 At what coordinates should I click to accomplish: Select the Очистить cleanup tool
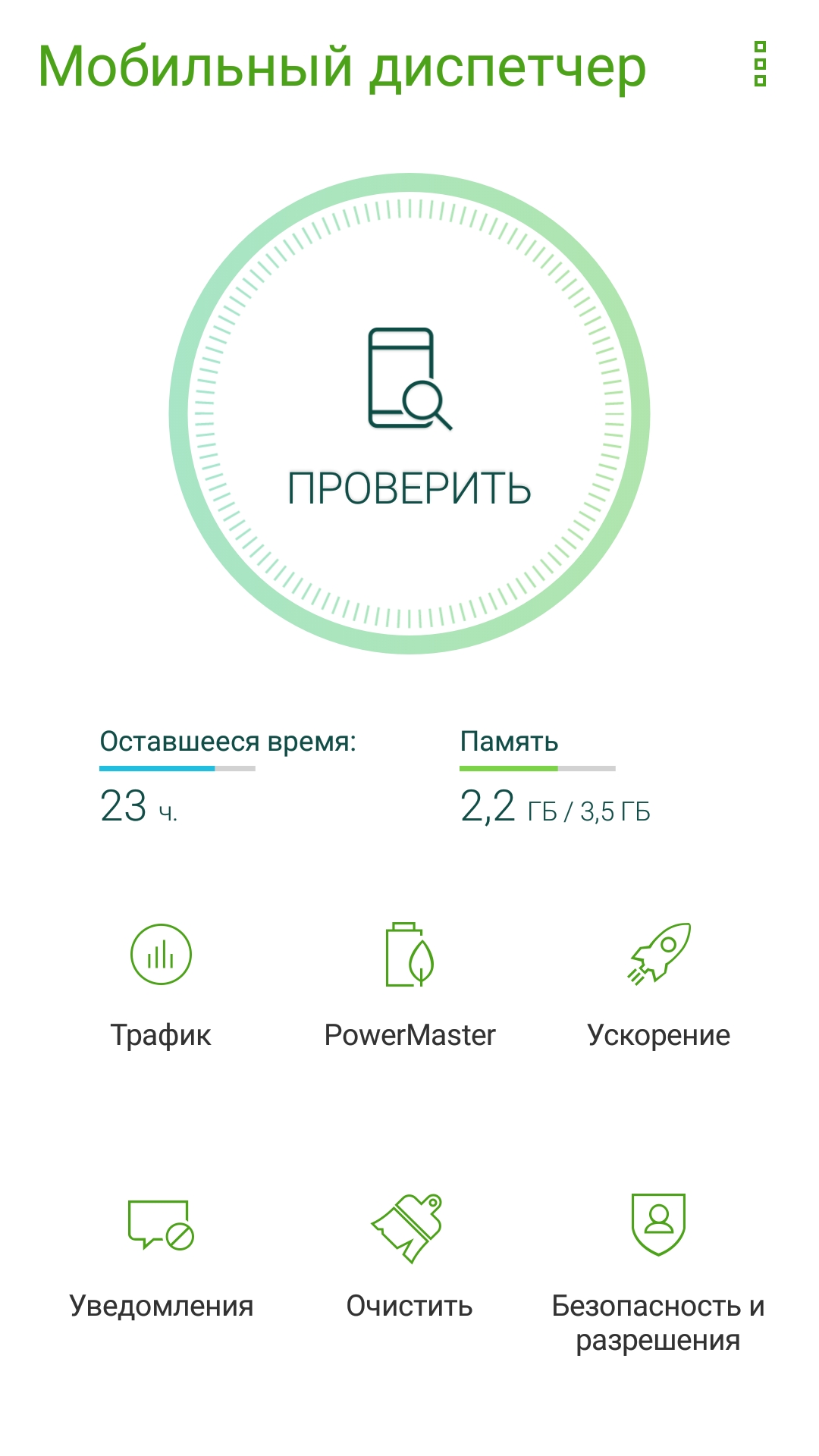click(409, 1257)
